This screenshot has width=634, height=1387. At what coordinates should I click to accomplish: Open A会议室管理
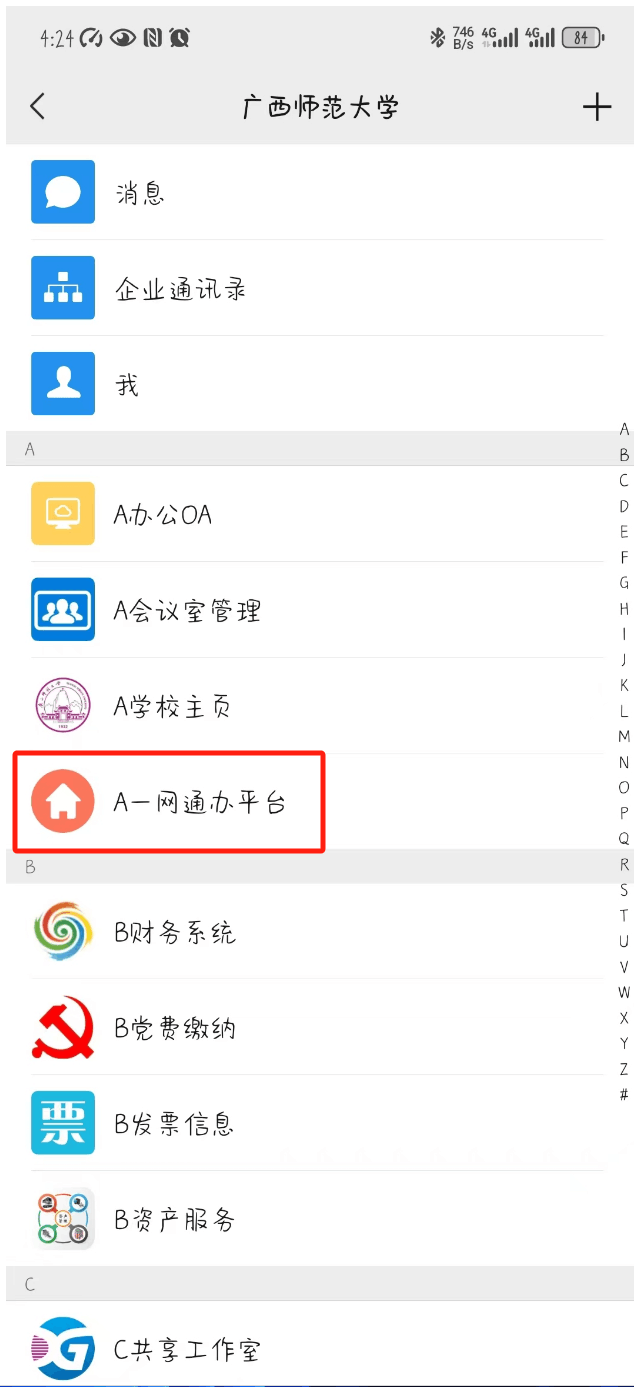click(317, 610)
